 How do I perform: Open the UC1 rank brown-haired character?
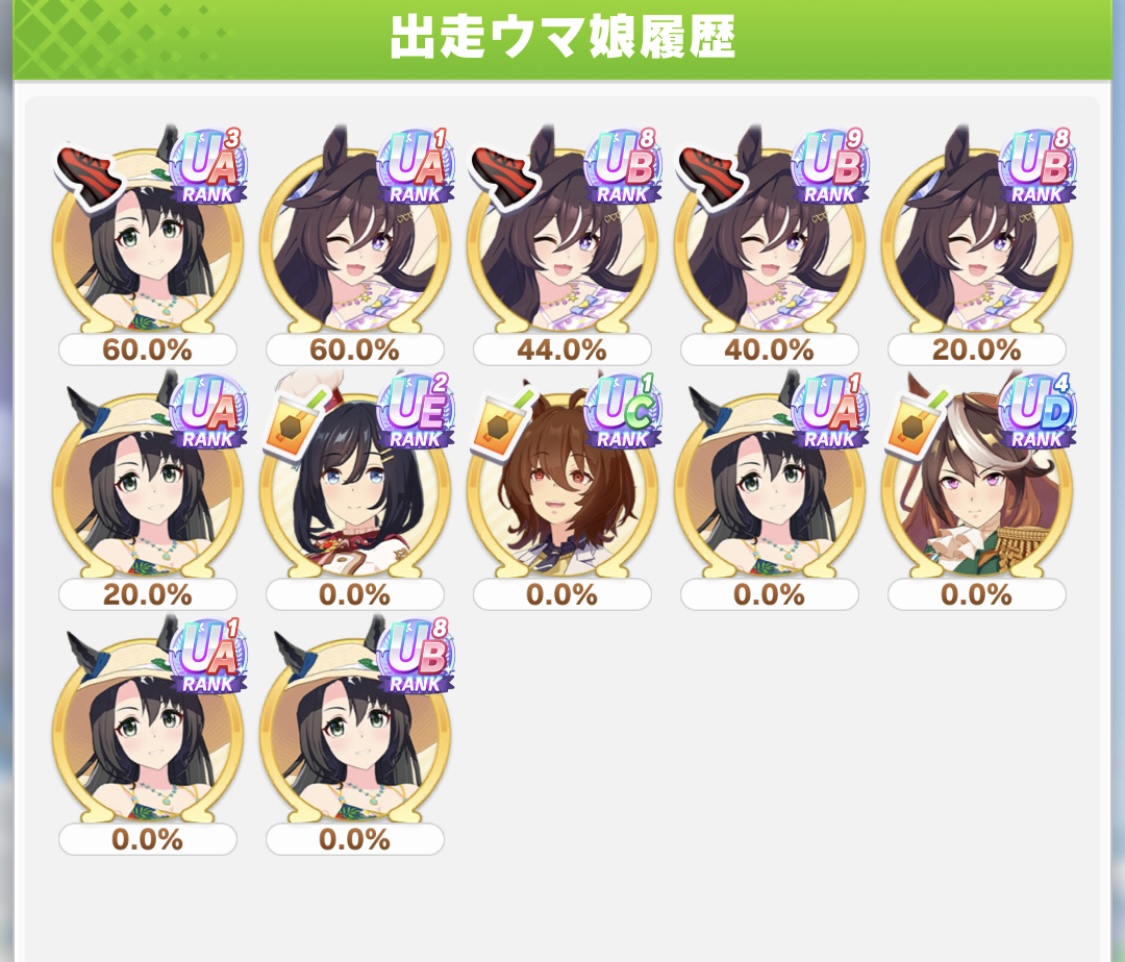tap(562, 485)
